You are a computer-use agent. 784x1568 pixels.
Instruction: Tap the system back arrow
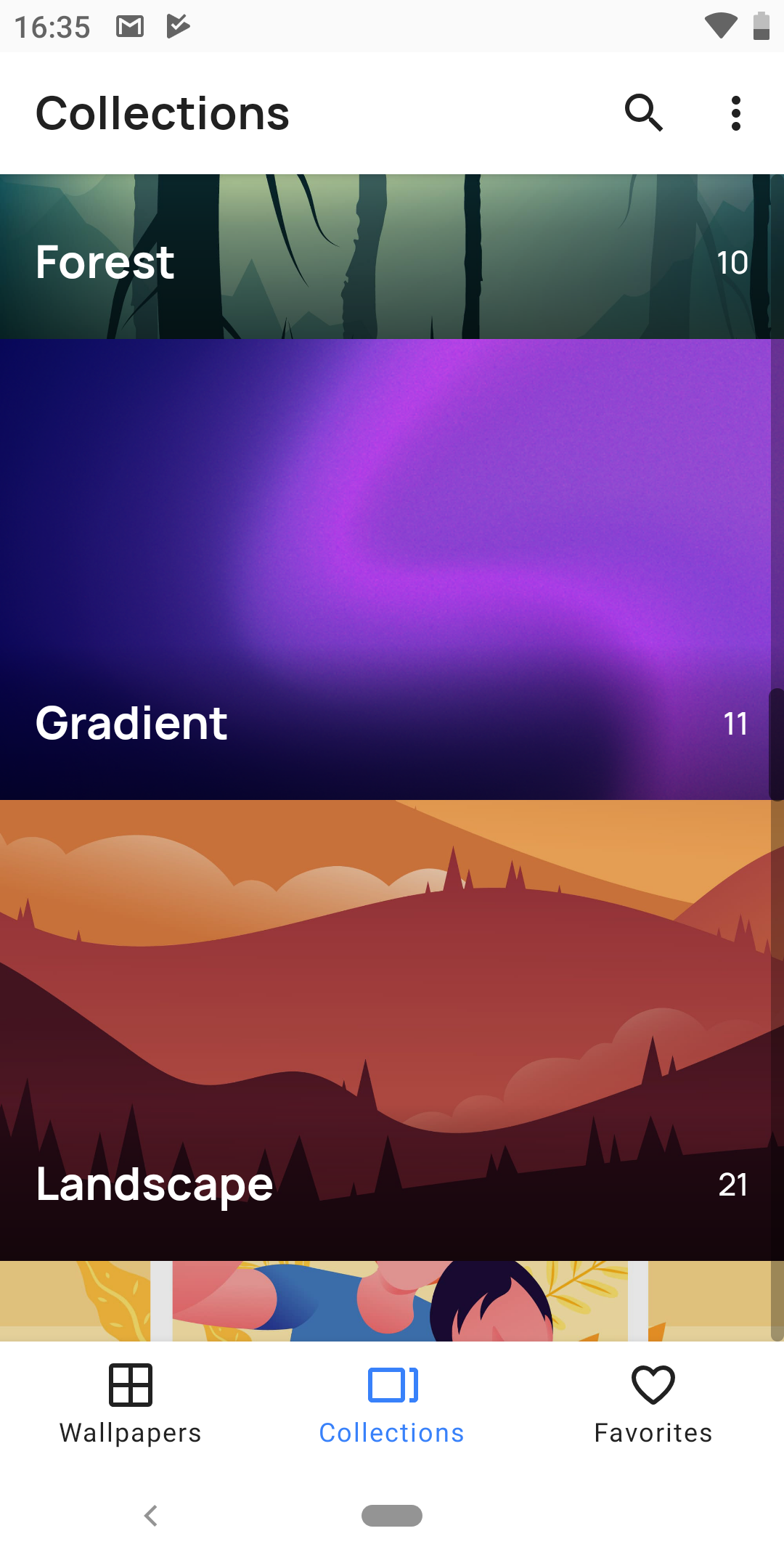(x=151, y=1516)
